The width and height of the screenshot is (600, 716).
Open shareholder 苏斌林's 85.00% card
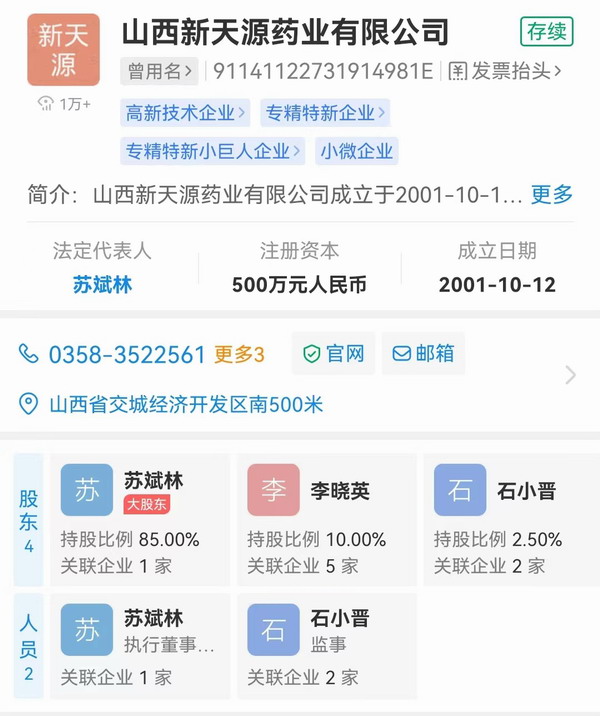pos(138,520)
